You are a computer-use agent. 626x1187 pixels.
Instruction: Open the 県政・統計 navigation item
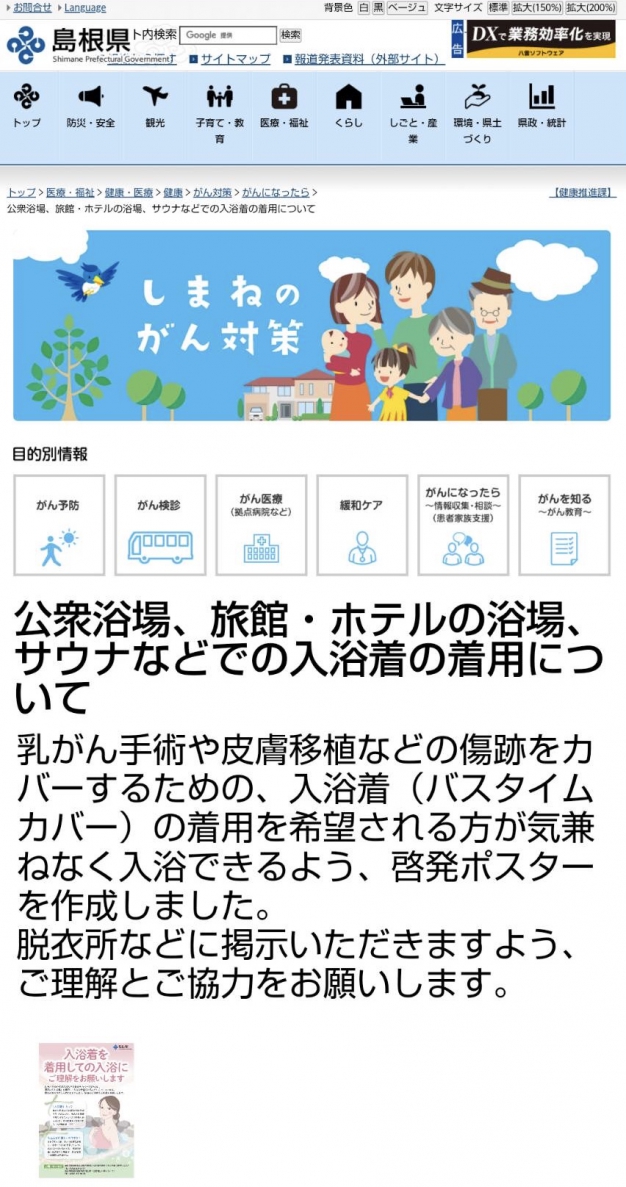(541, 107)
